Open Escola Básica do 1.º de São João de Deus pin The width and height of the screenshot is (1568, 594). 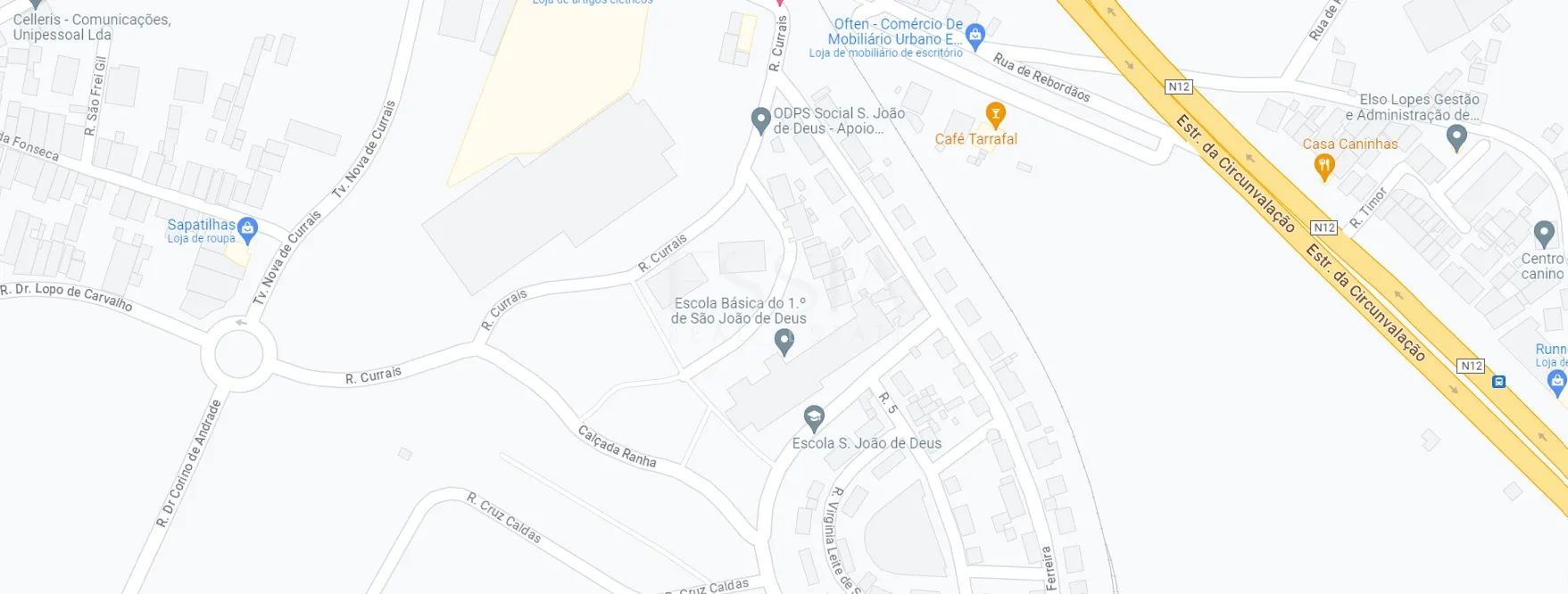[x=784, y=341]
